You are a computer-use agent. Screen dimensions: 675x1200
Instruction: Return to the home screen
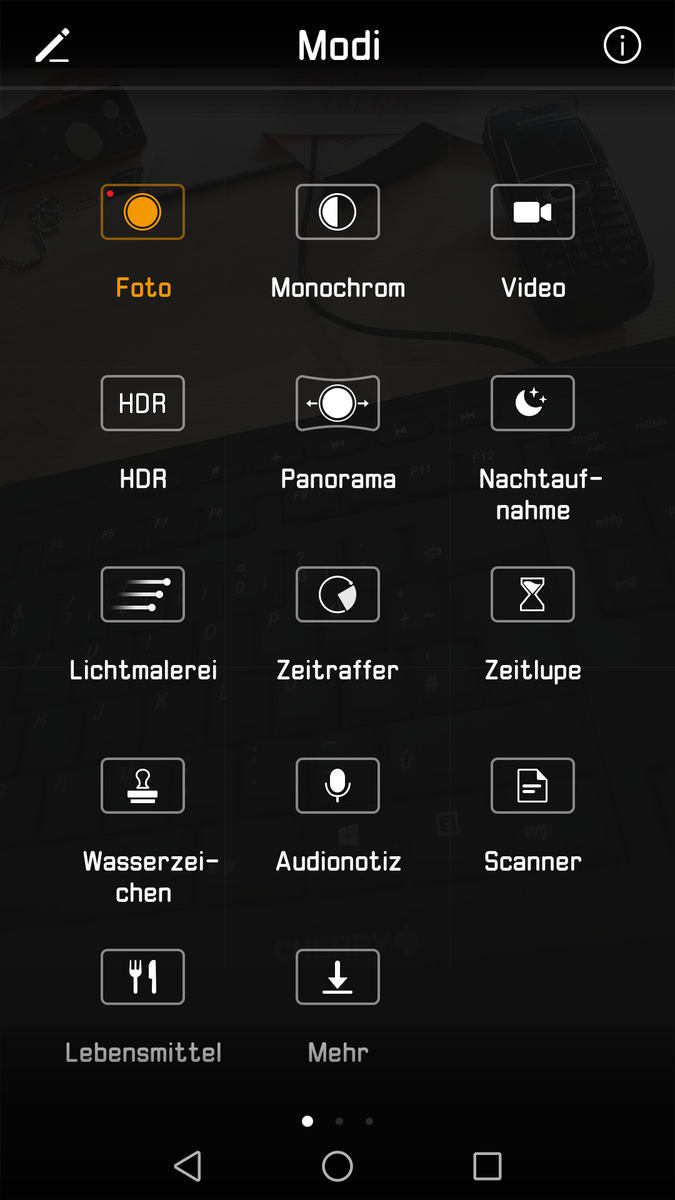(x=338, y=1166)
